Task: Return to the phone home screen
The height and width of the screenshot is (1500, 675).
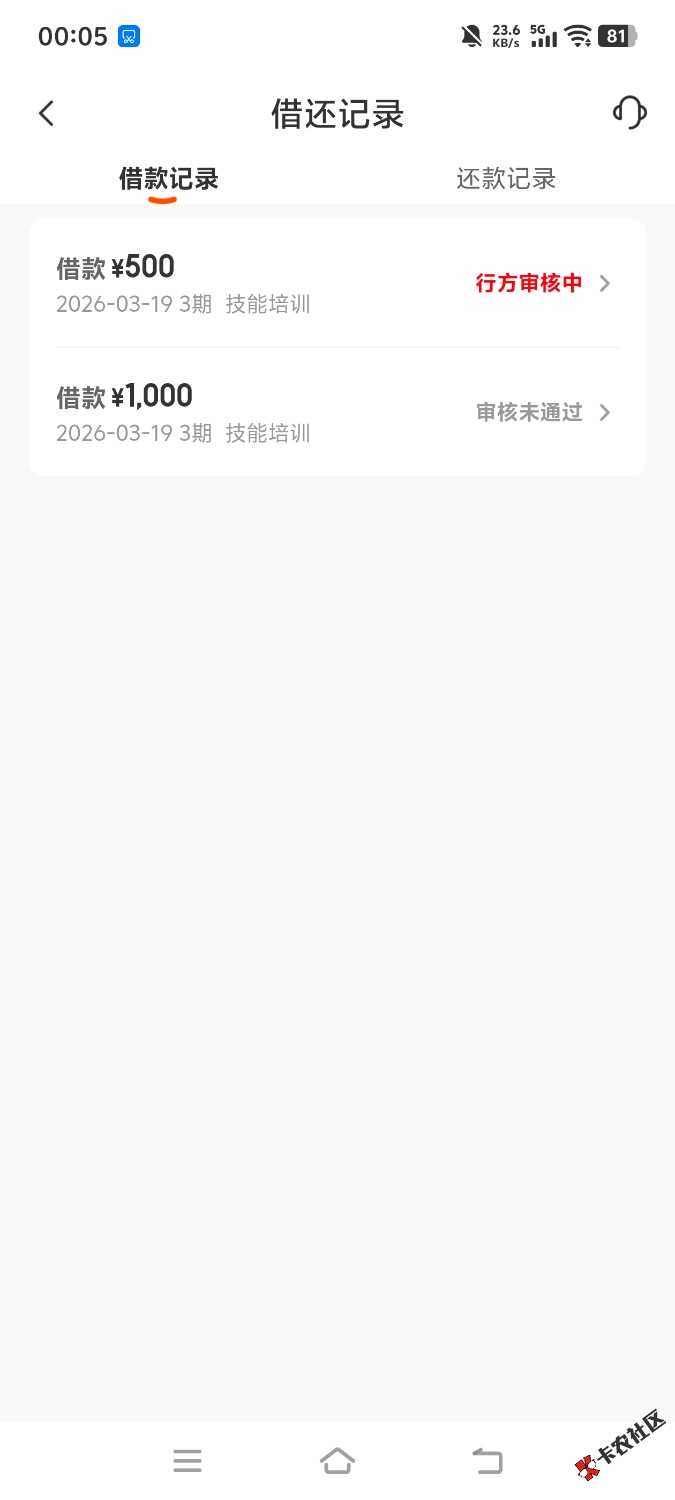Action: pos(337,1461)
